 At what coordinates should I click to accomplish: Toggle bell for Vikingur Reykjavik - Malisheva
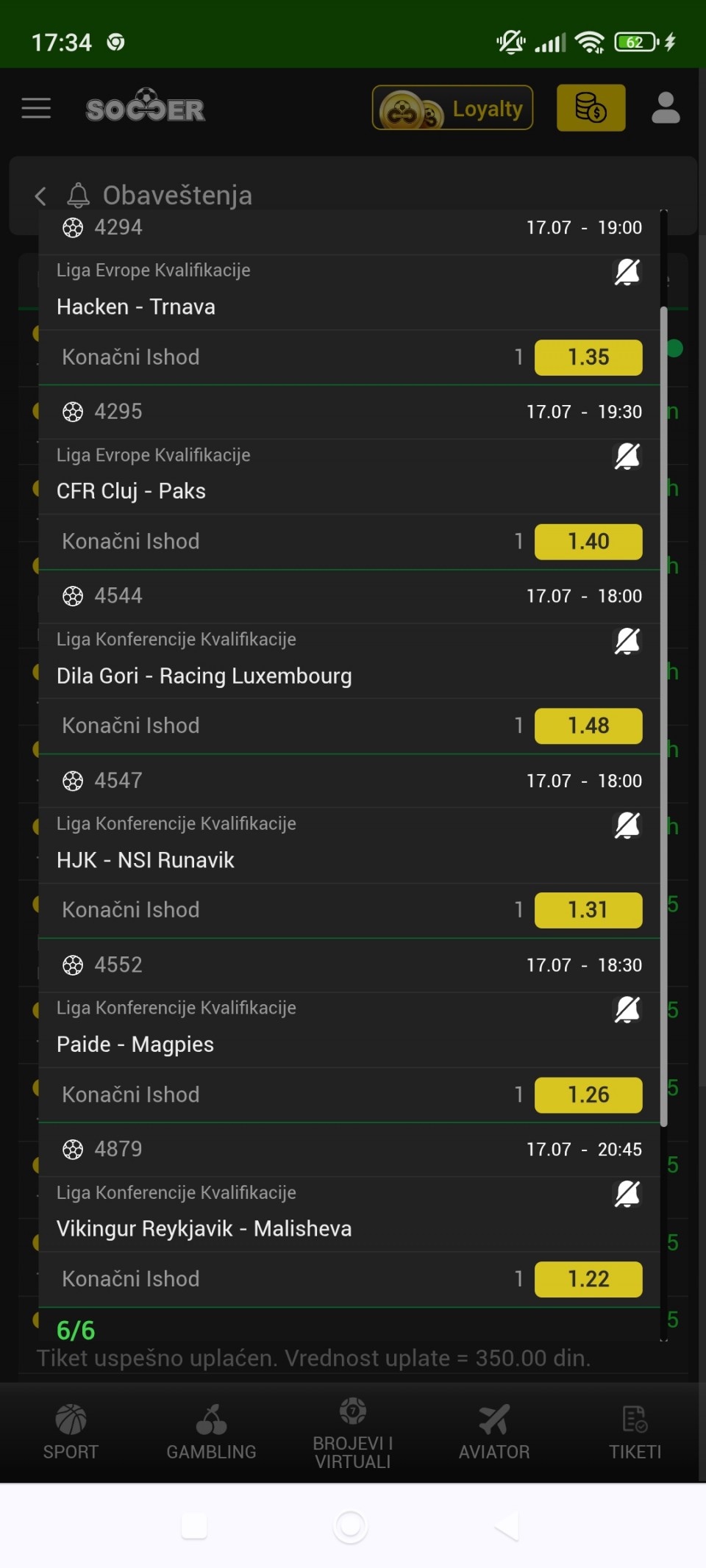[x=627, y=1195]
